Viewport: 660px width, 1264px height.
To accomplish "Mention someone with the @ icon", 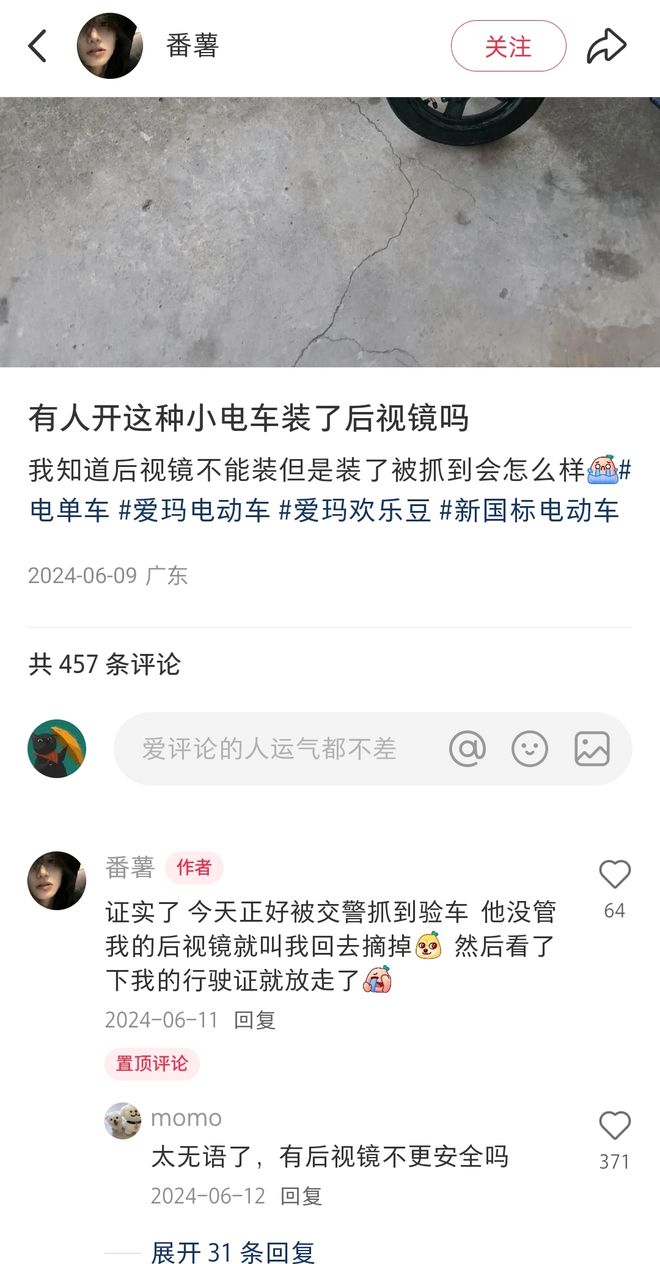I will 467,749.
